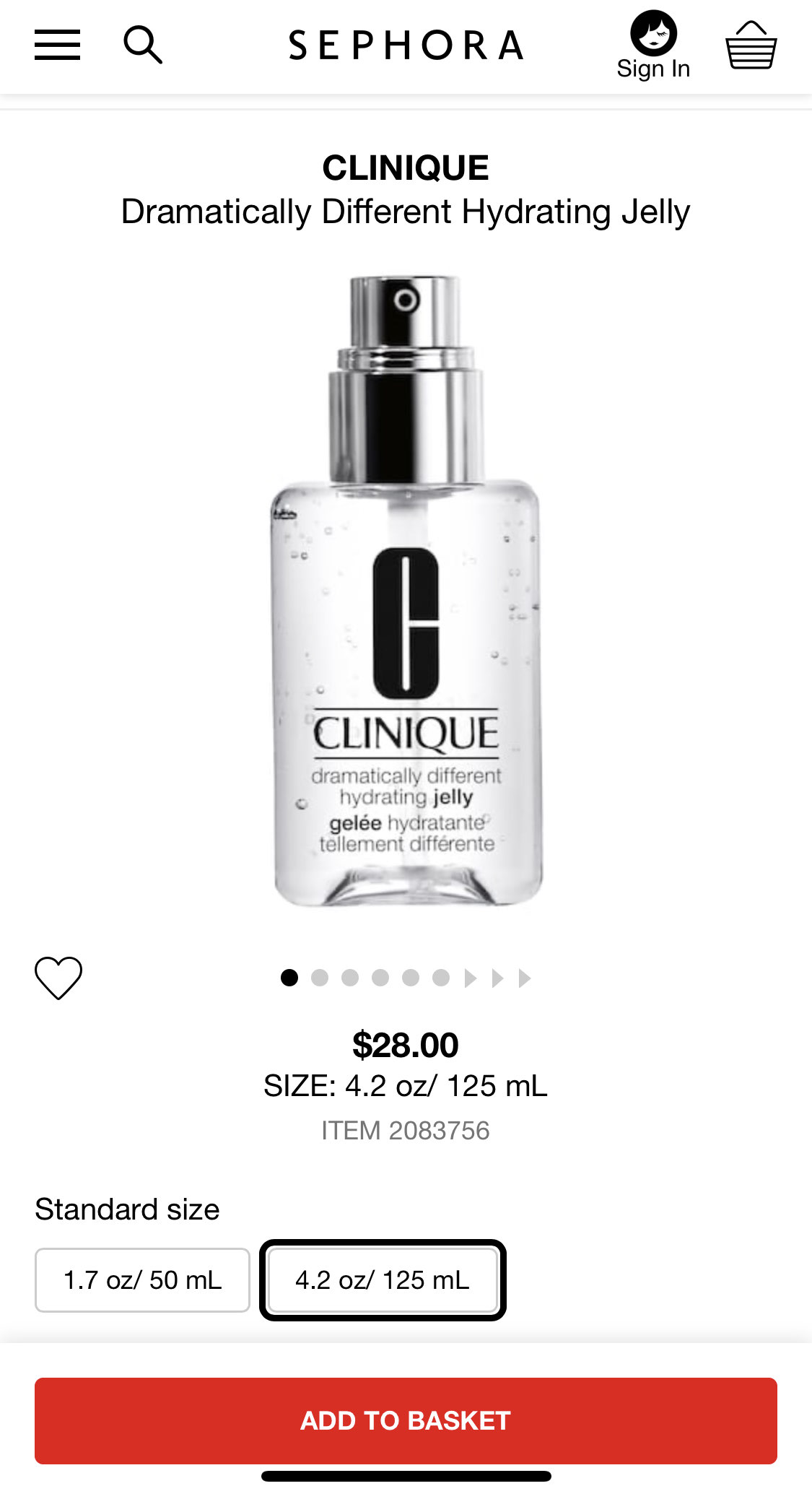Open the search icon

(142, 45)
